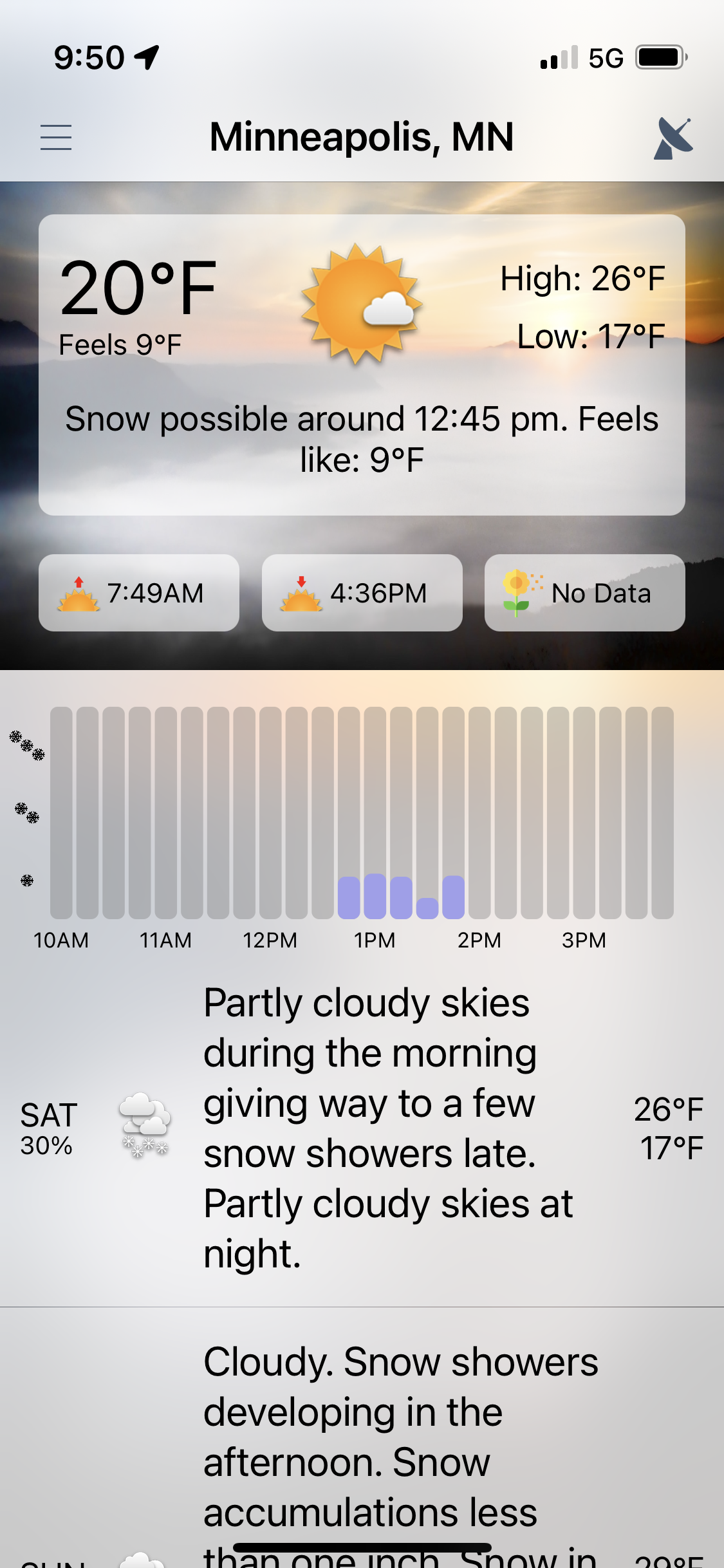Tap the pollen No Data chip
The width and height of the screenshot is (724, 1568).
pyautogui.click(x=584, y=593)
